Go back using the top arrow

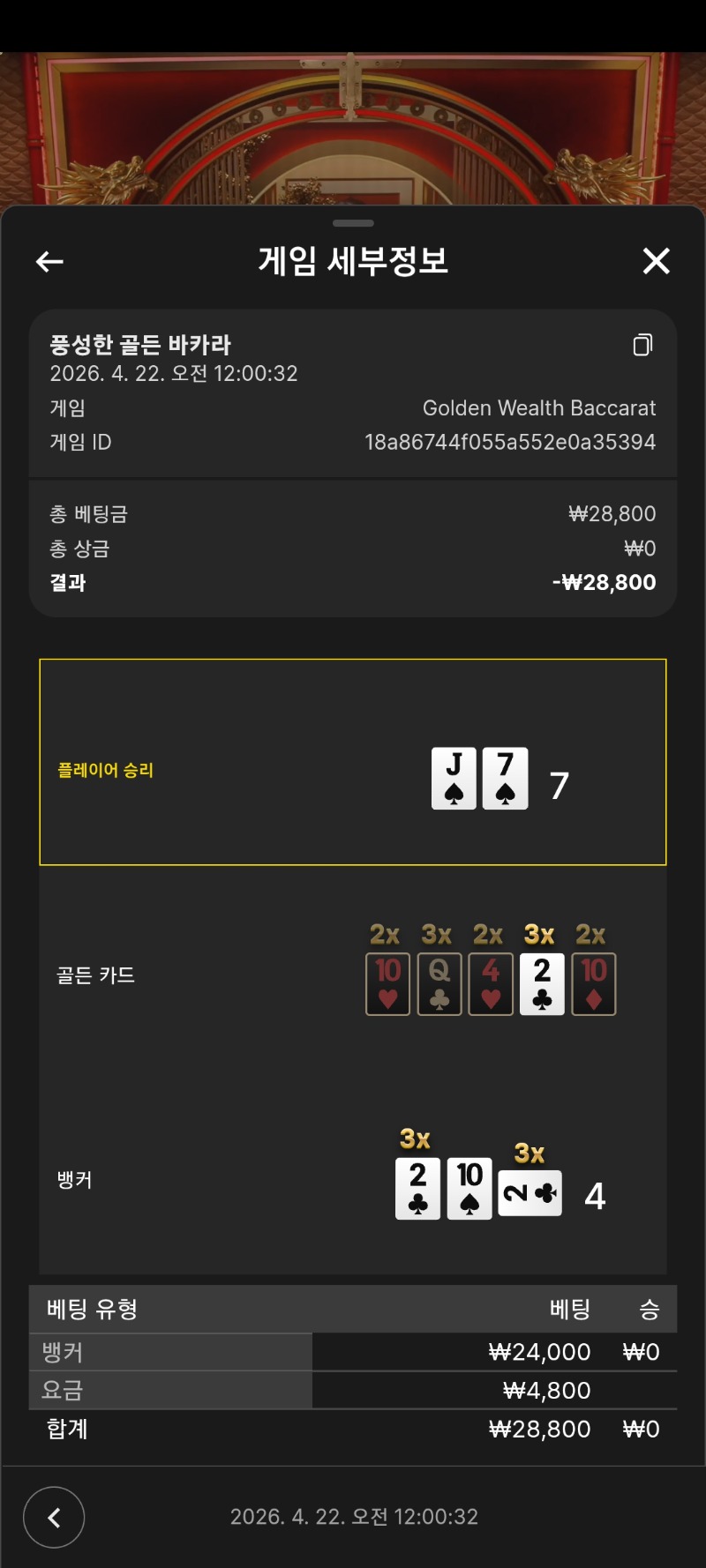point(49,261)
